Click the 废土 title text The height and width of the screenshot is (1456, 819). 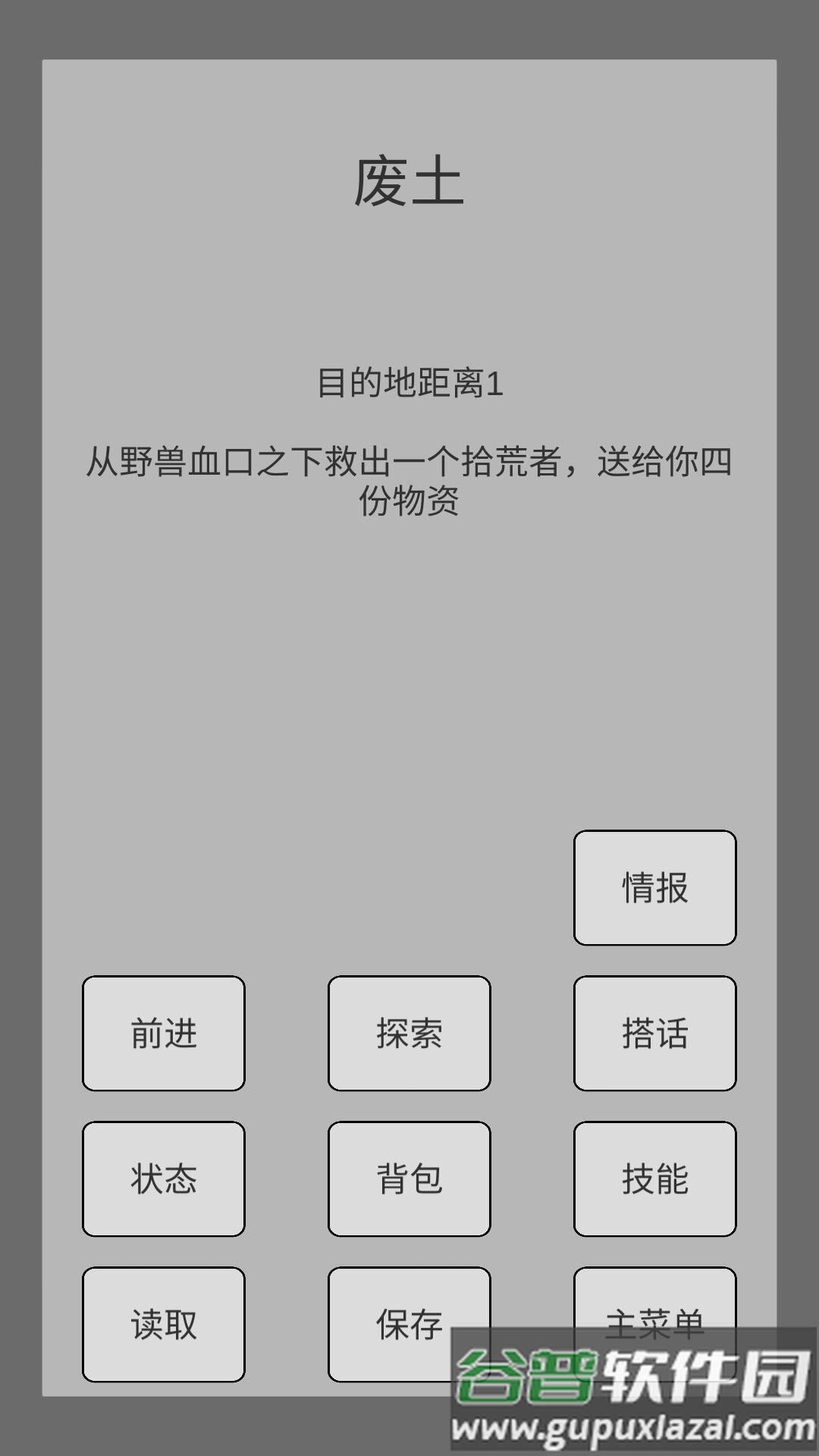pyautogui.click(x=409, y=180)
